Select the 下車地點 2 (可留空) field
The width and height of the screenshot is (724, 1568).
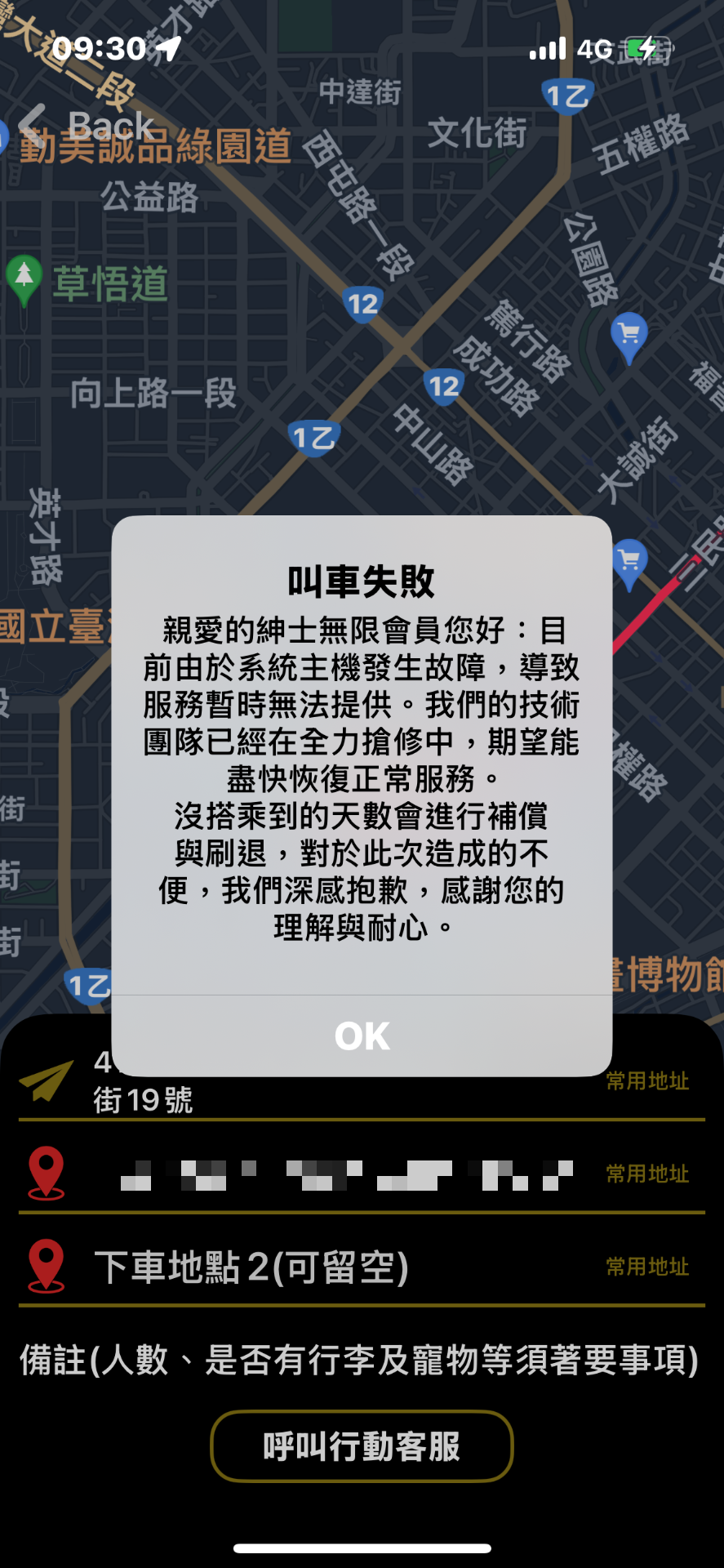[x=251, y=1267]
